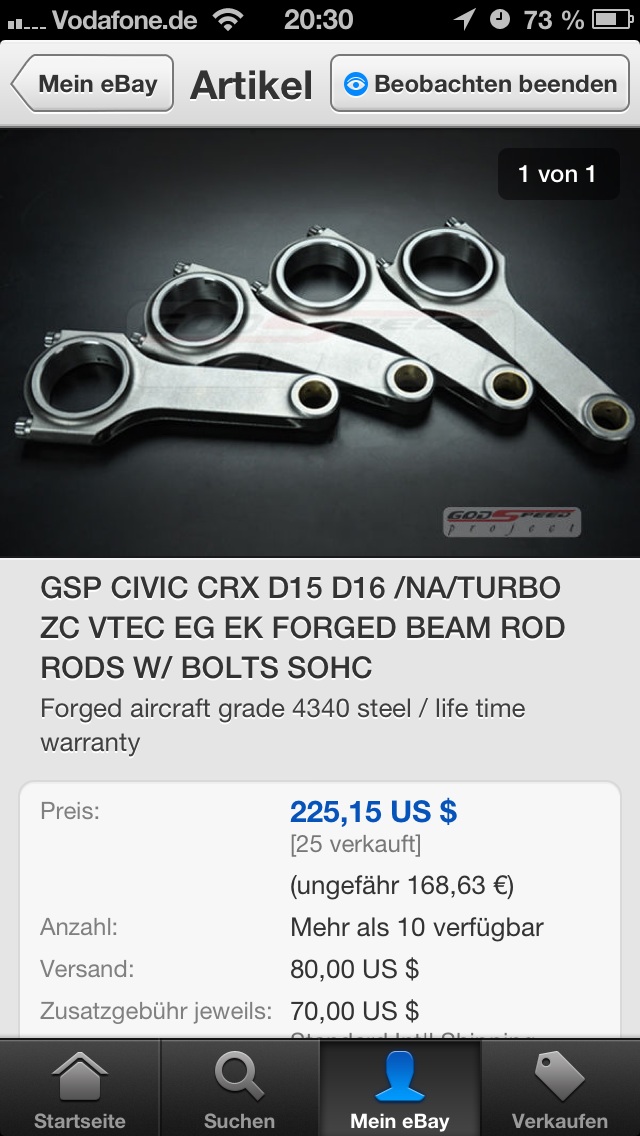Open the Suchen tab

240,1088
